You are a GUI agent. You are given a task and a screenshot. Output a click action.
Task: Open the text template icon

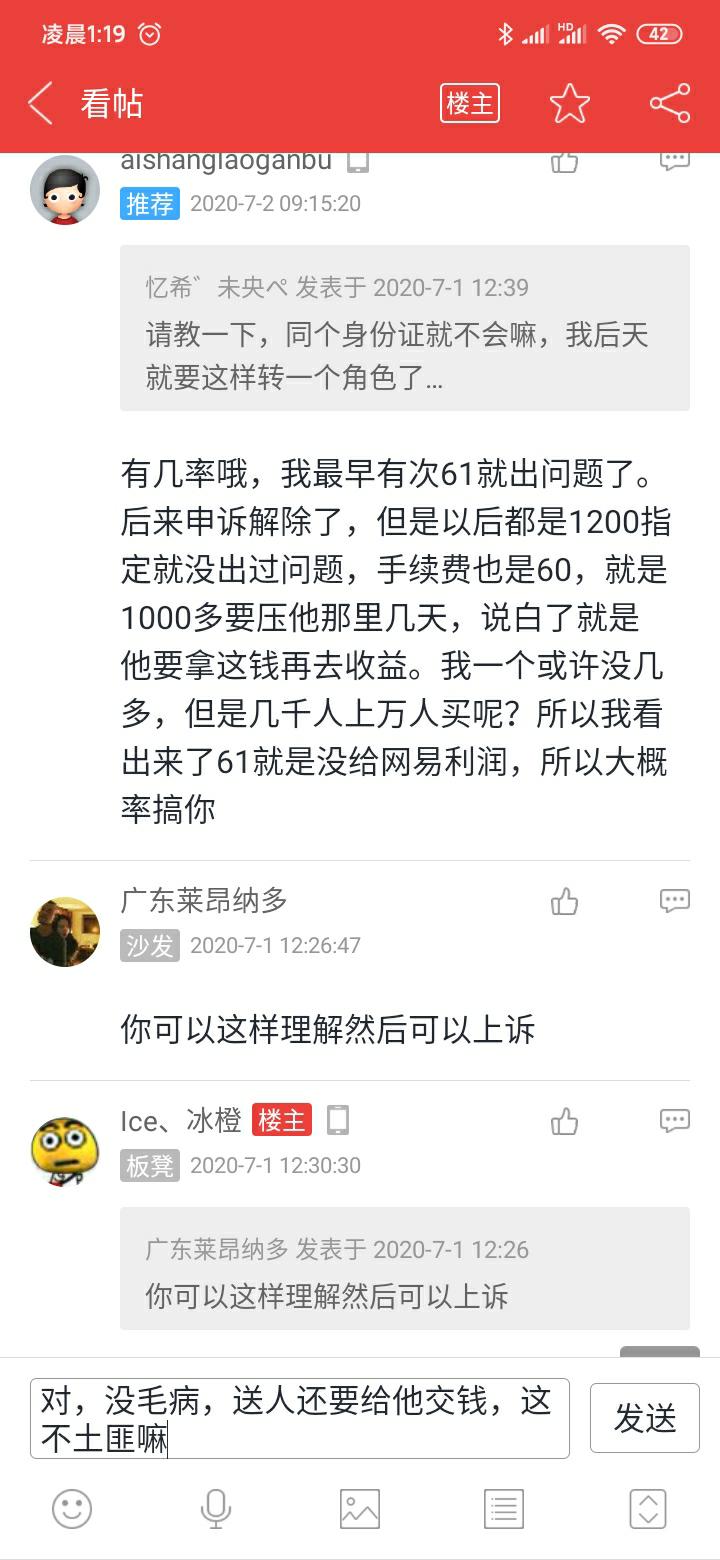tap(504, 1509)
